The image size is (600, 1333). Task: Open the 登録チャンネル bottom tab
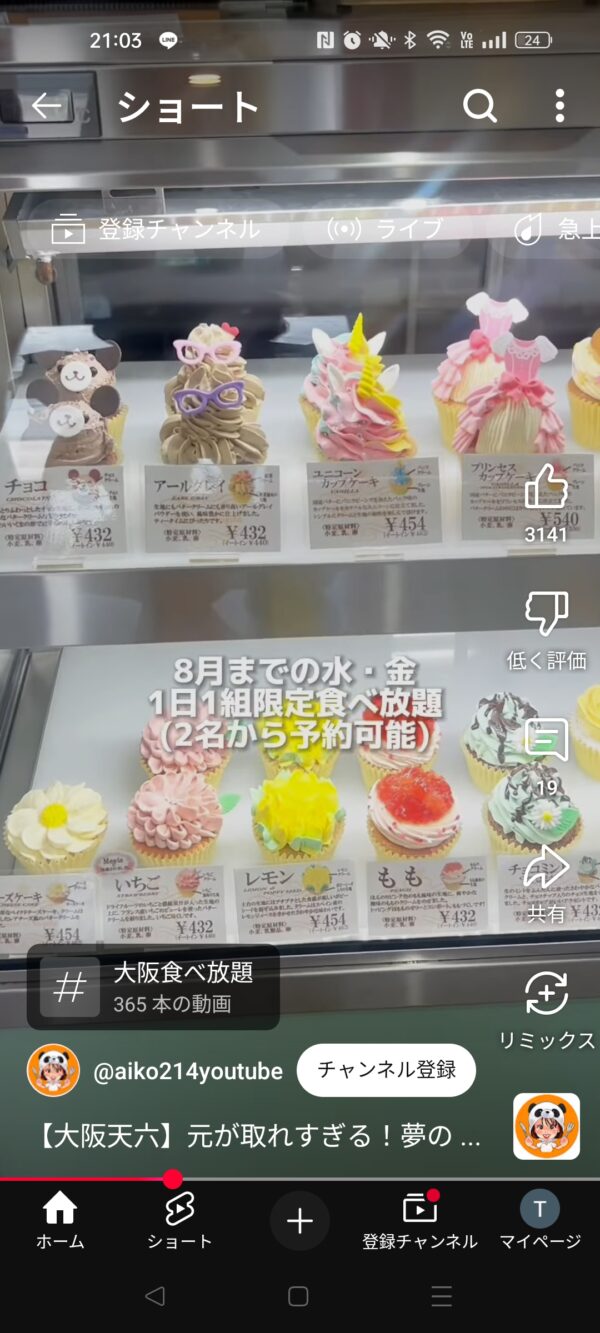(419, 1221)
